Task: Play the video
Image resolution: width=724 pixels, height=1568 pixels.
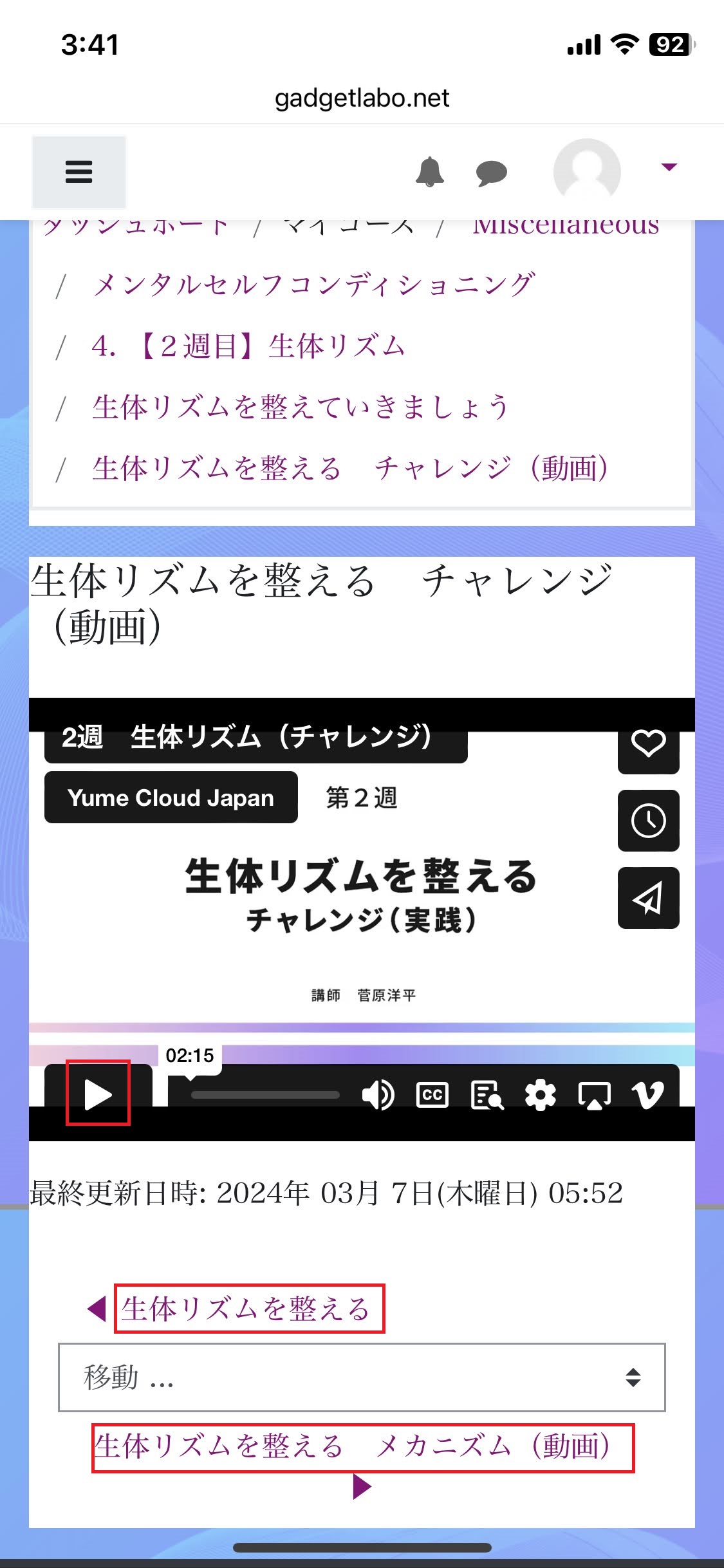Action: [98, 1093]
